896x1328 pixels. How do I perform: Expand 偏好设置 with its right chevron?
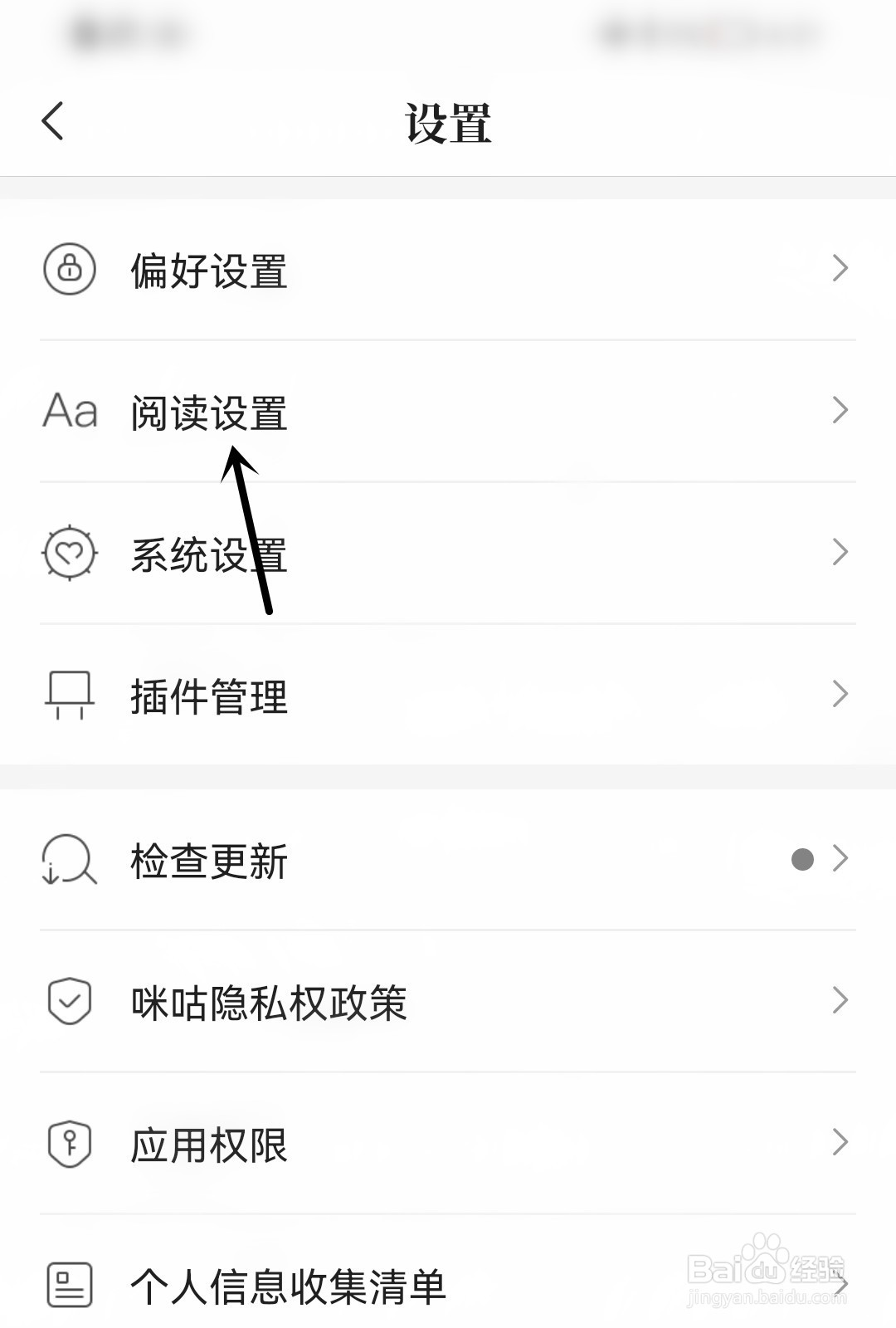click(840, 268)
